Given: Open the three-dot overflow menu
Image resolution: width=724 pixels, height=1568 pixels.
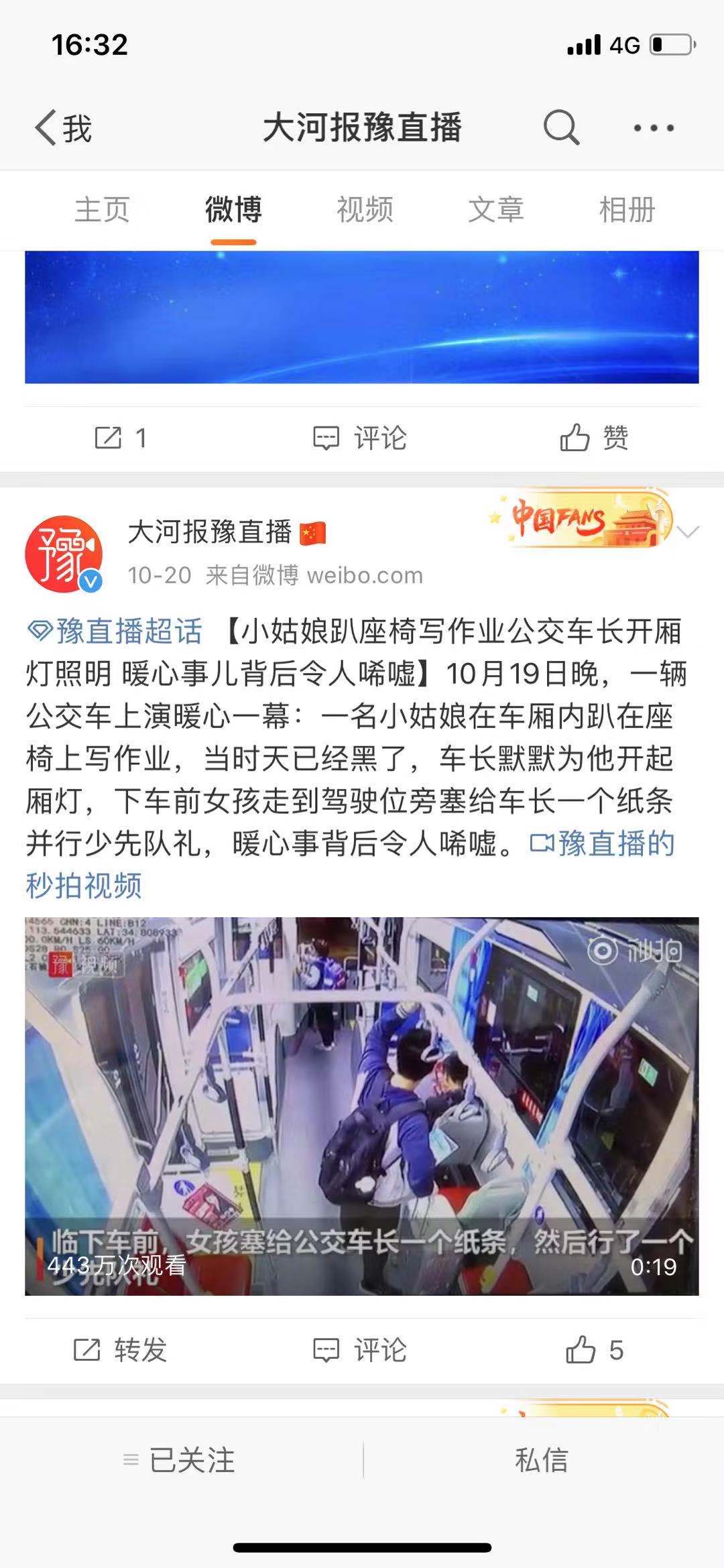Looking at the screenshot, I should 654,127.
